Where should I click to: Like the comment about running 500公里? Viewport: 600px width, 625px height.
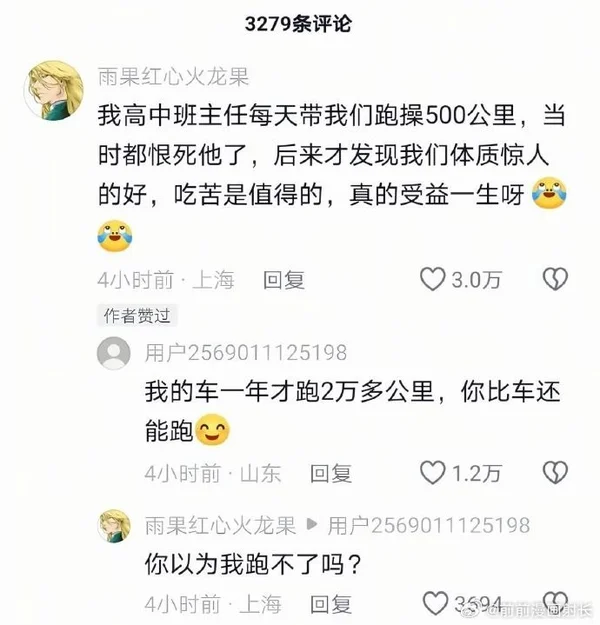coord(433,279)
